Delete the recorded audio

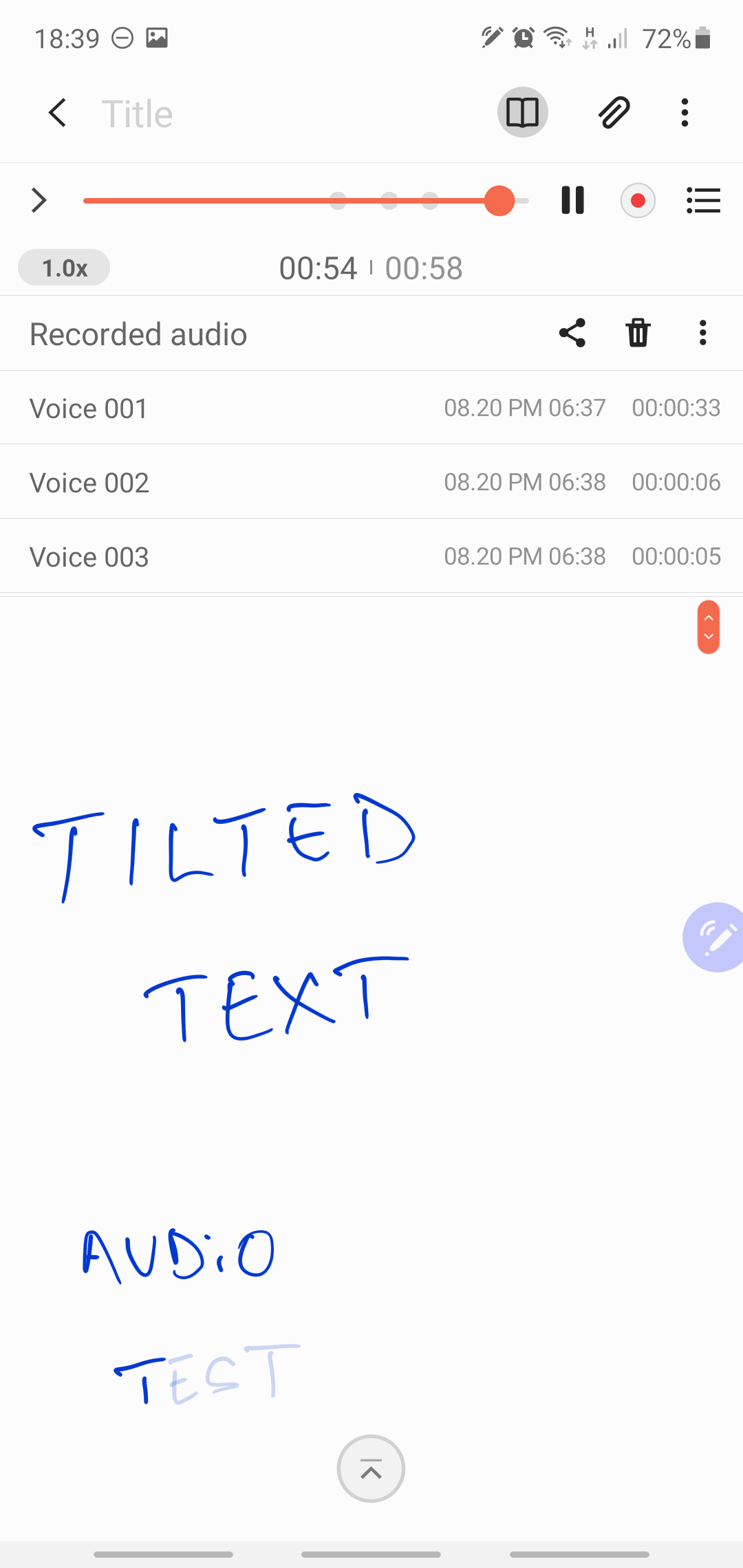coord(638,334)
